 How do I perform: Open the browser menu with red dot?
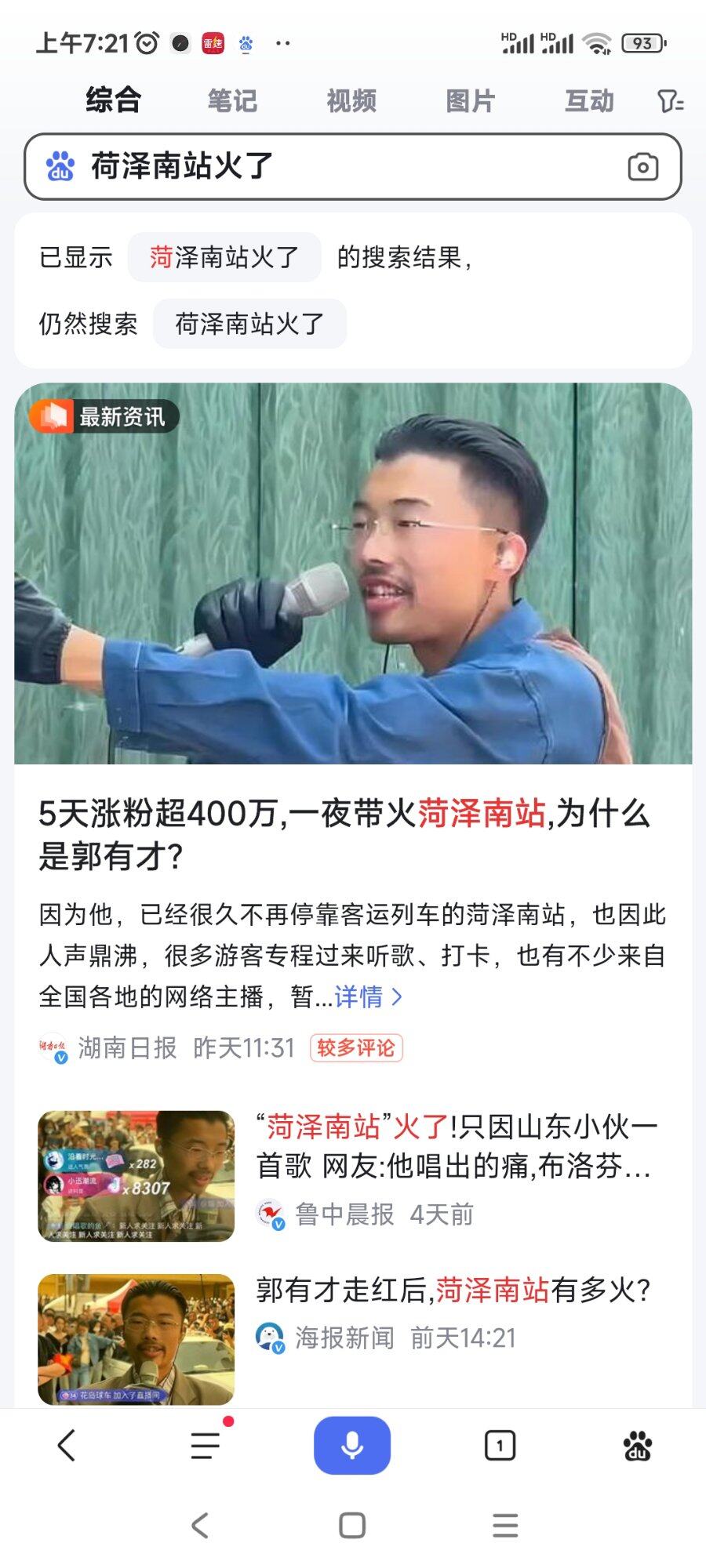(206, 1445)
